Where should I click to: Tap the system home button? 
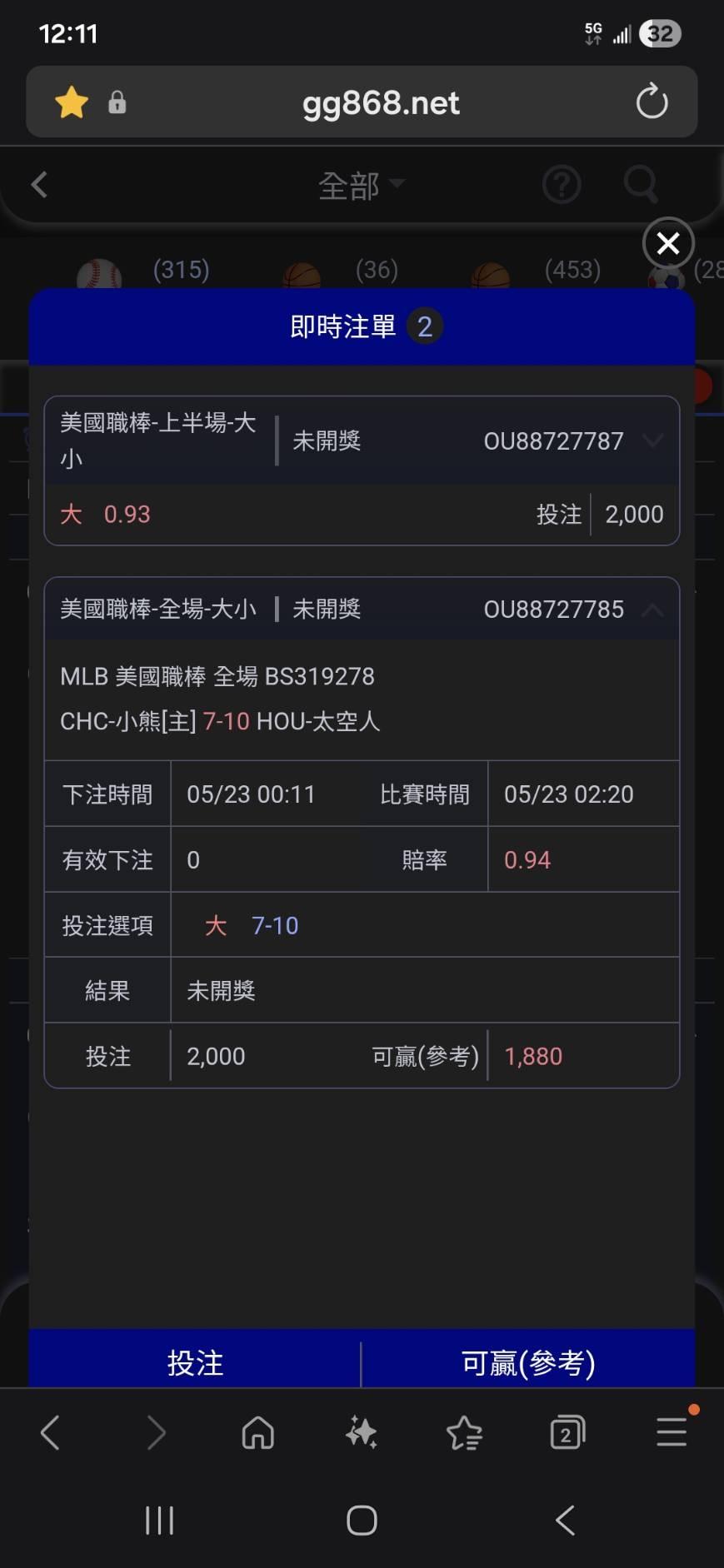point(362,1520)
